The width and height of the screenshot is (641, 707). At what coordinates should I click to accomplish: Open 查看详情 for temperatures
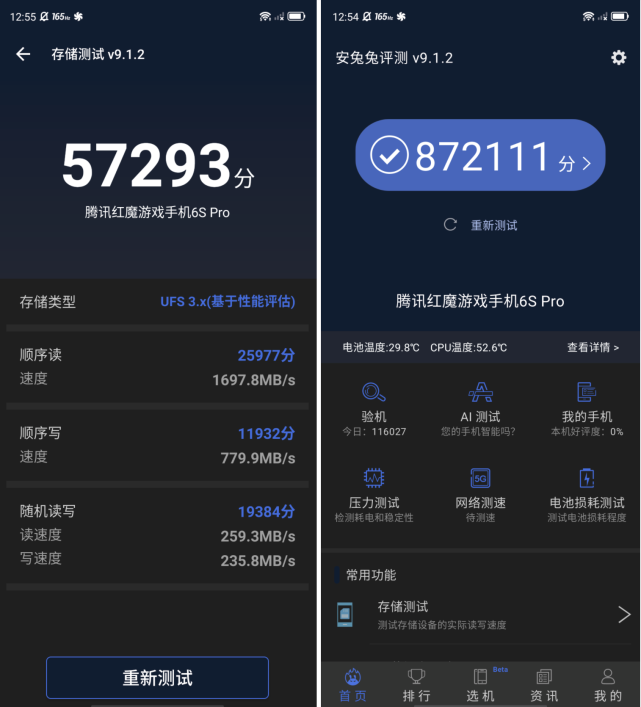pos(593,348)
